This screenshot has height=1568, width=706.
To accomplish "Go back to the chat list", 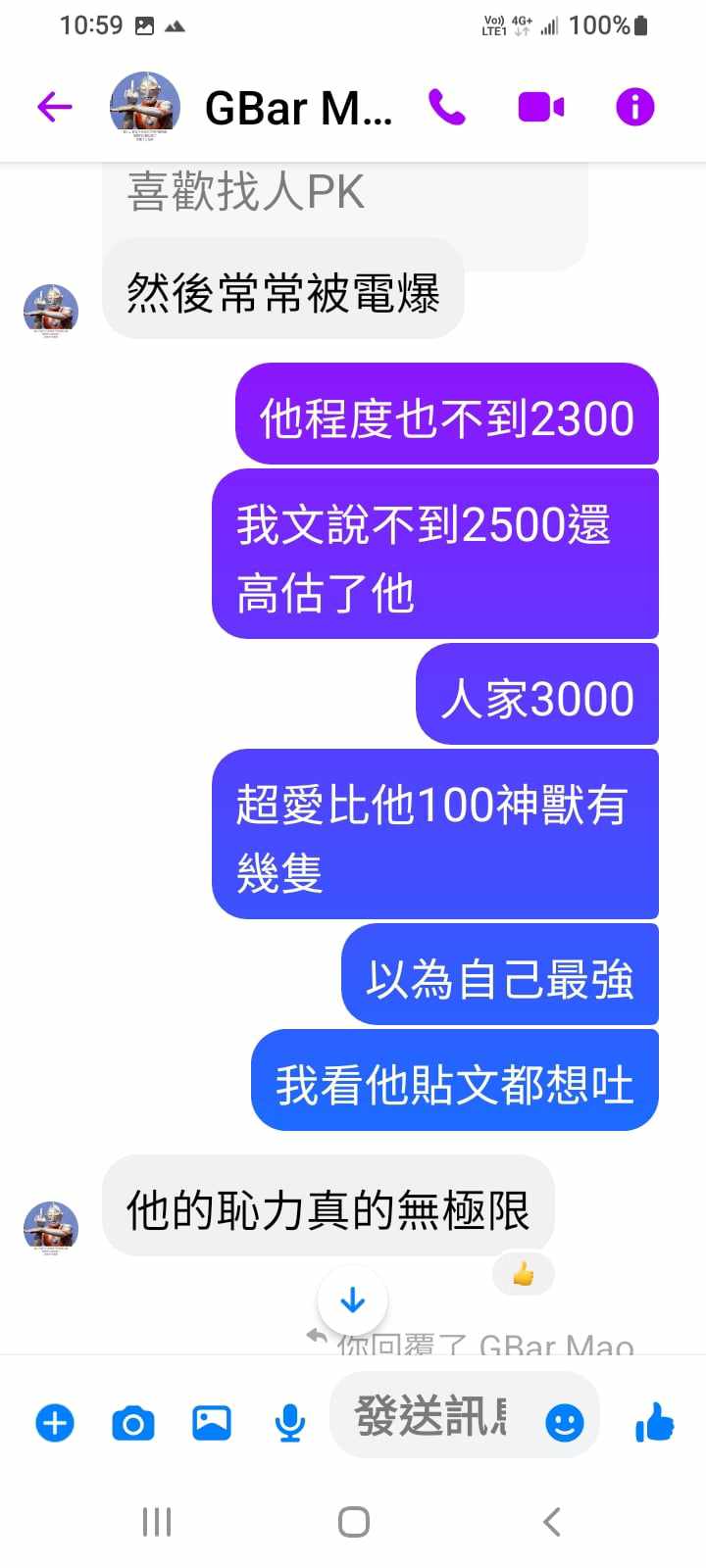I will 55,107.
